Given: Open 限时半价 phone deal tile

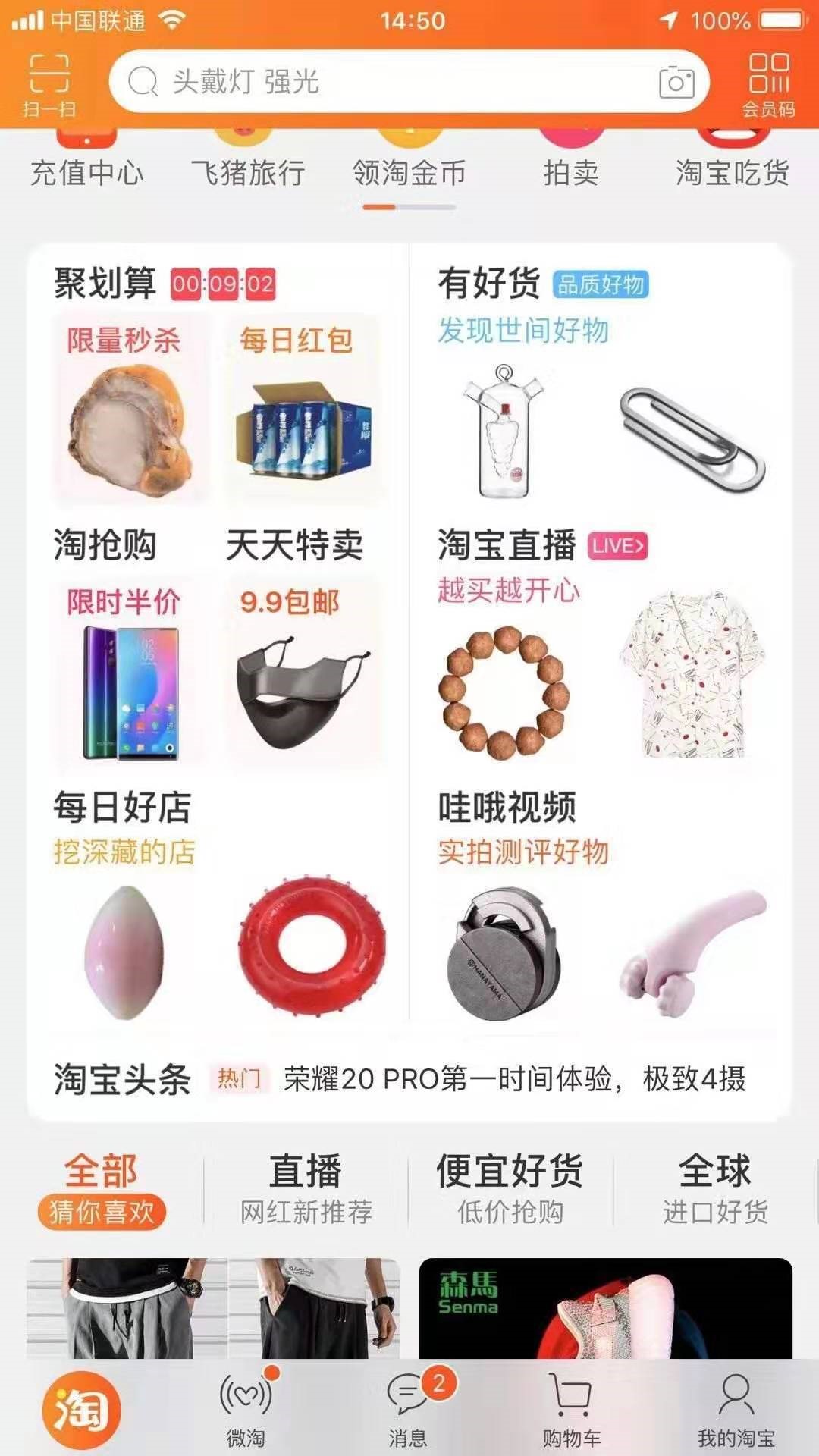Looking at the screenshot, I should 130,671.
